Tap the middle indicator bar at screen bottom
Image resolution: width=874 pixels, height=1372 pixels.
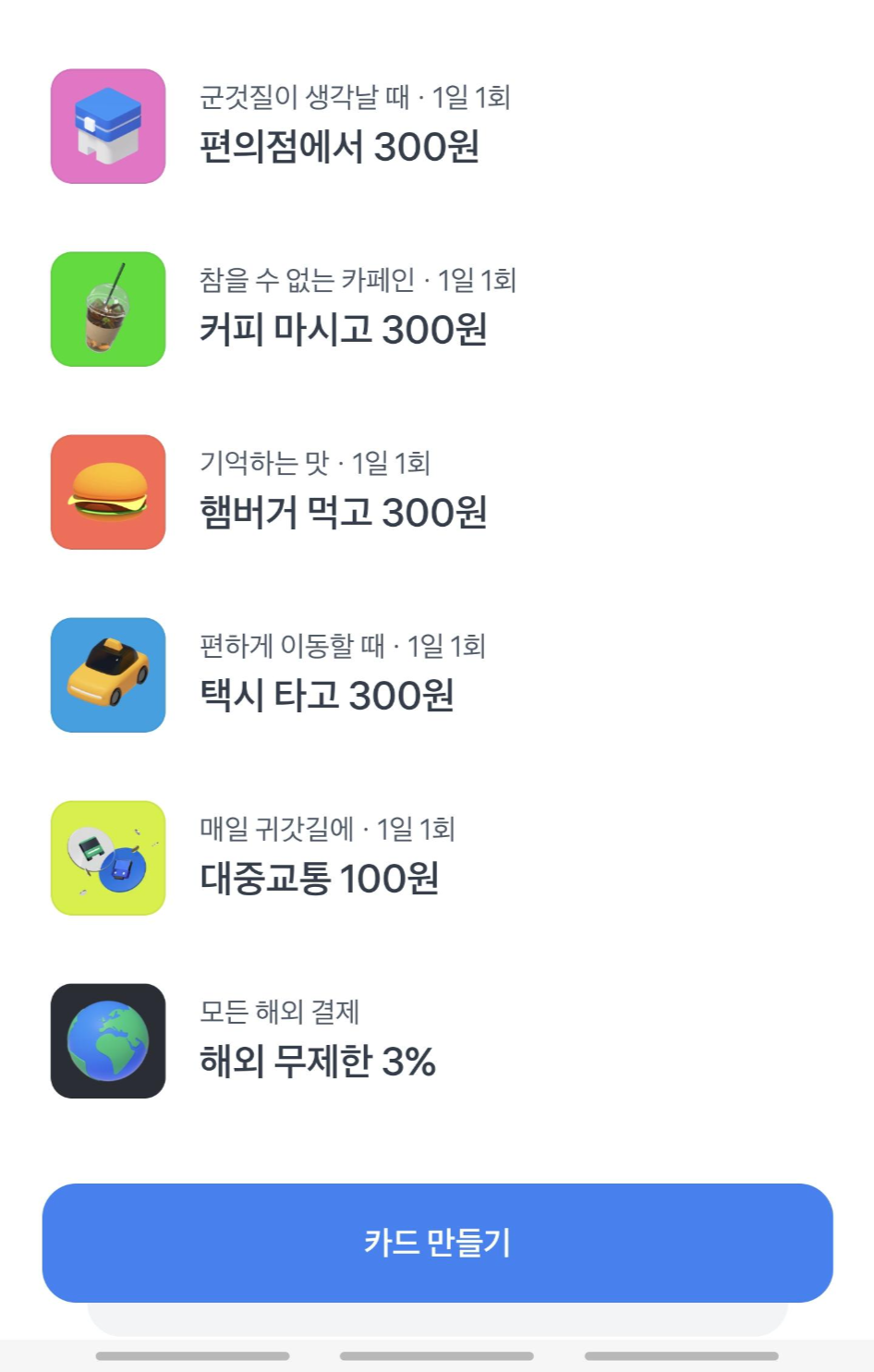pyautogui.click(x=437, y=1358)
